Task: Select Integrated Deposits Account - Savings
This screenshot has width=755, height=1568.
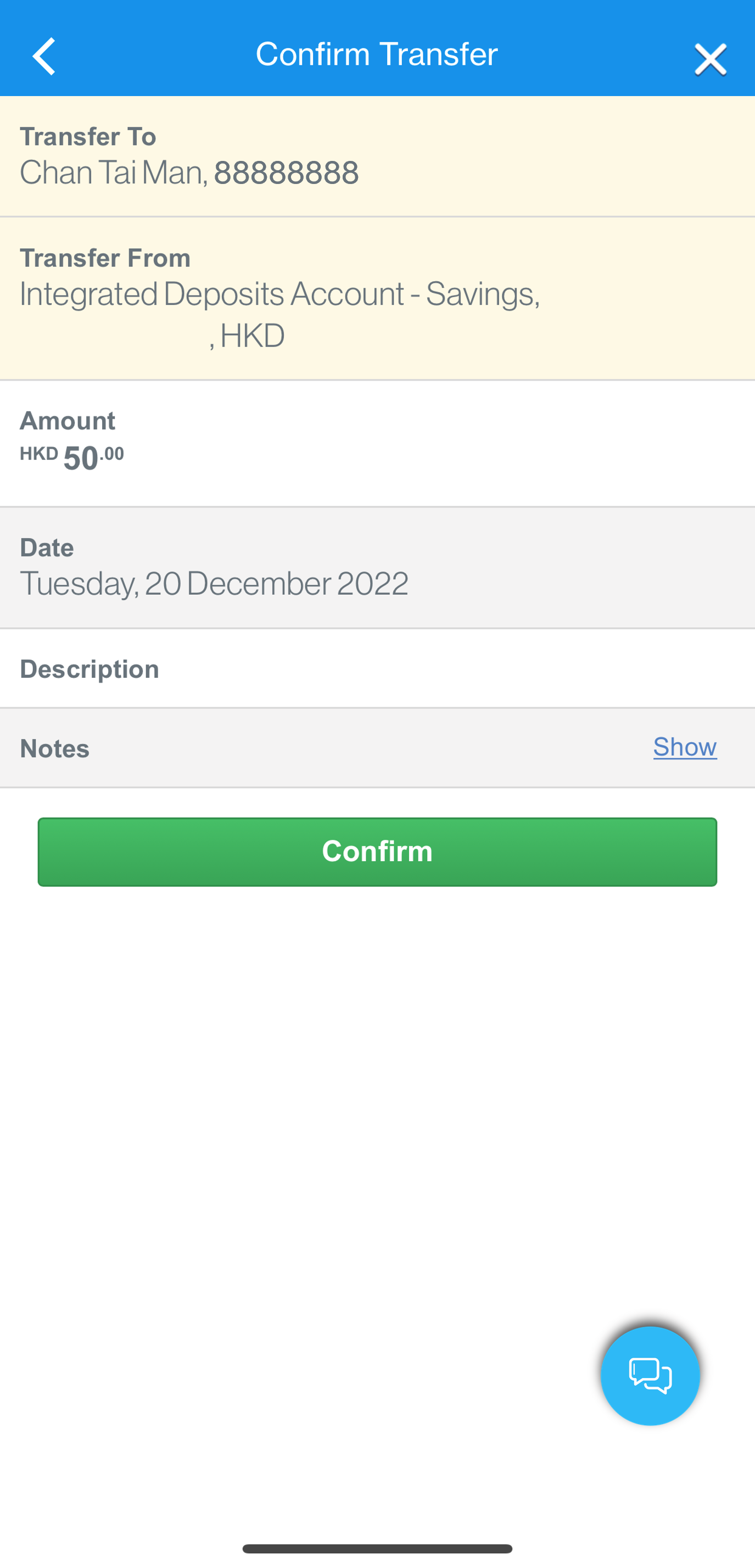Action: click(280, 294)
